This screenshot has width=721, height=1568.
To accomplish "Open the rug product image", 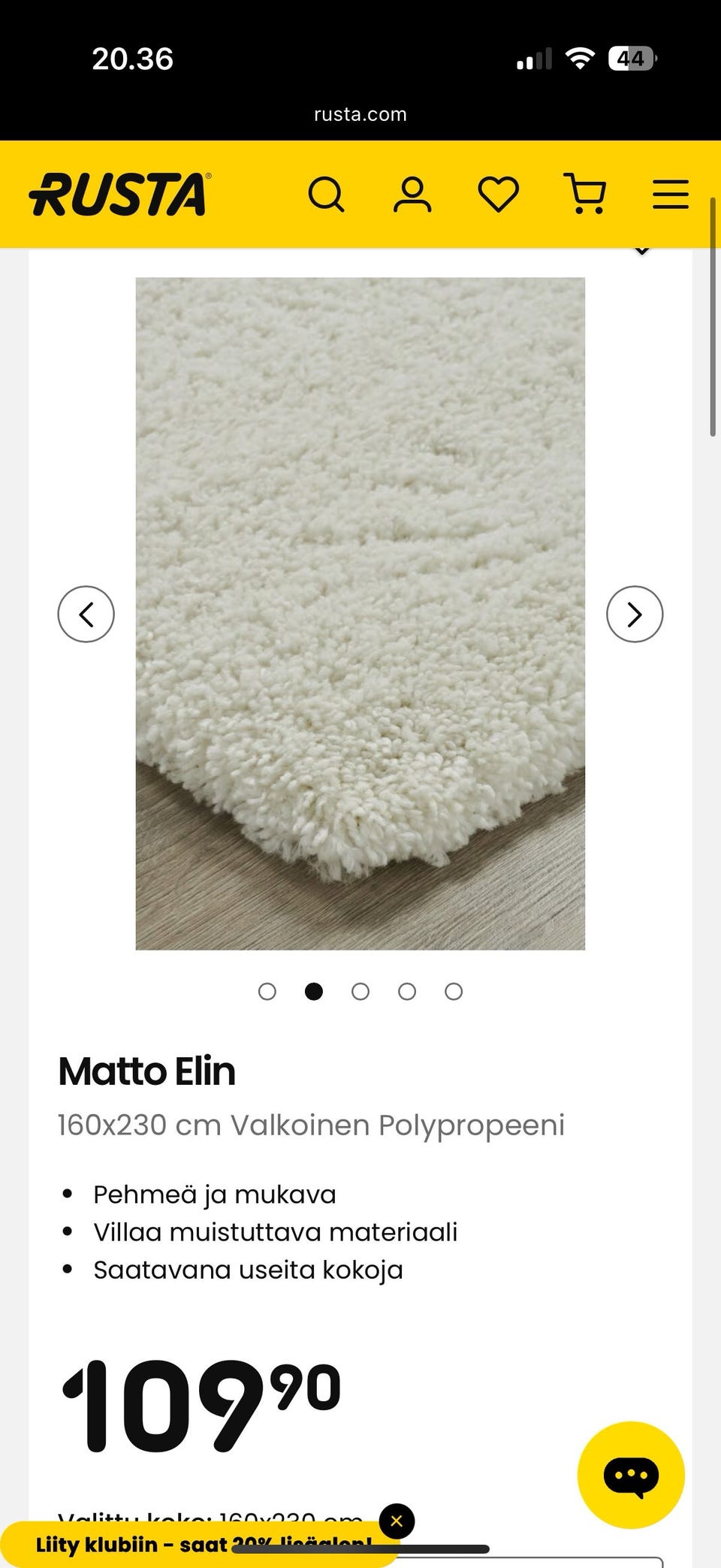I will (x=360, y=614).
